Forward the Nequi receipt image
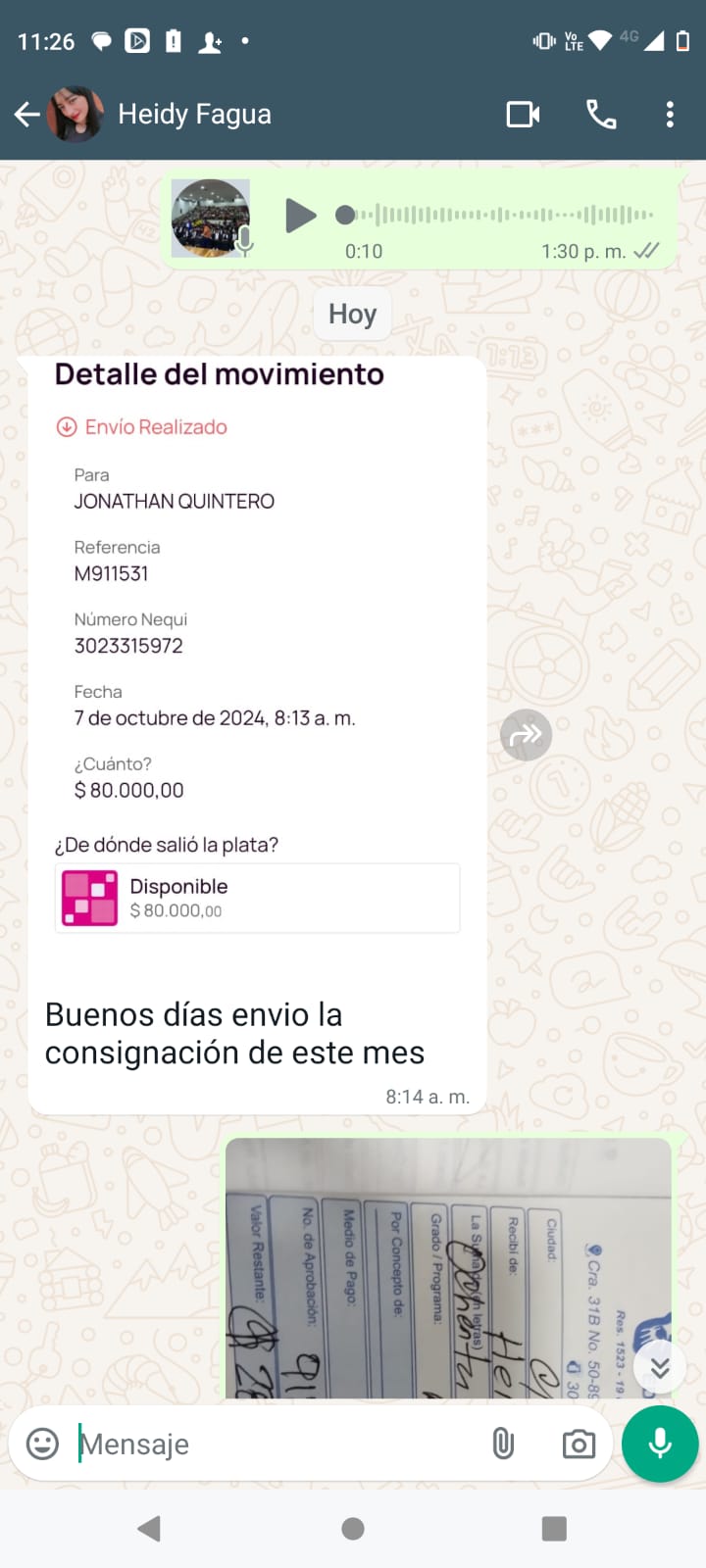The height and width of the screenshot is (1568, 706). [x=527, y=735]
